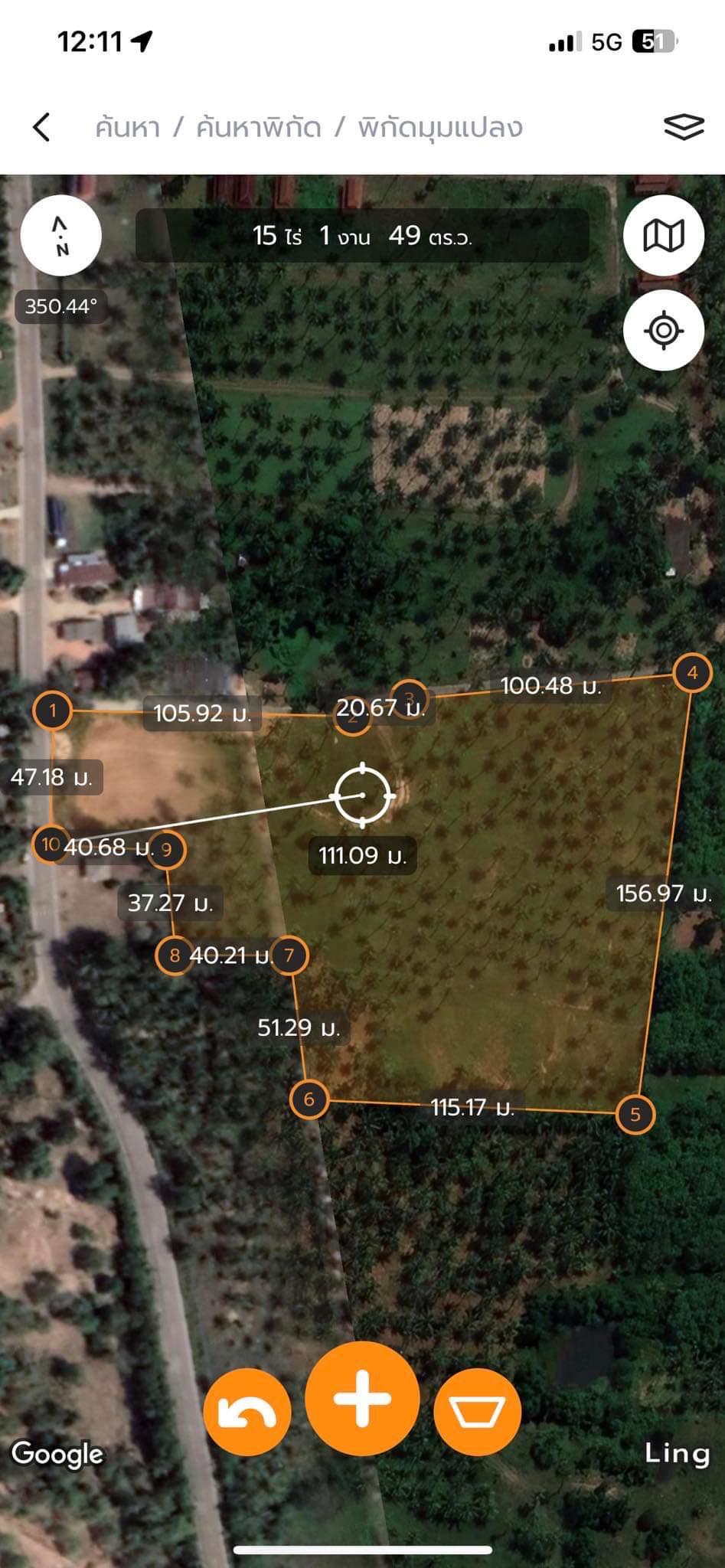Select corner marker number 1
This screenshot has width=725, height=1568.
point(52,710)
